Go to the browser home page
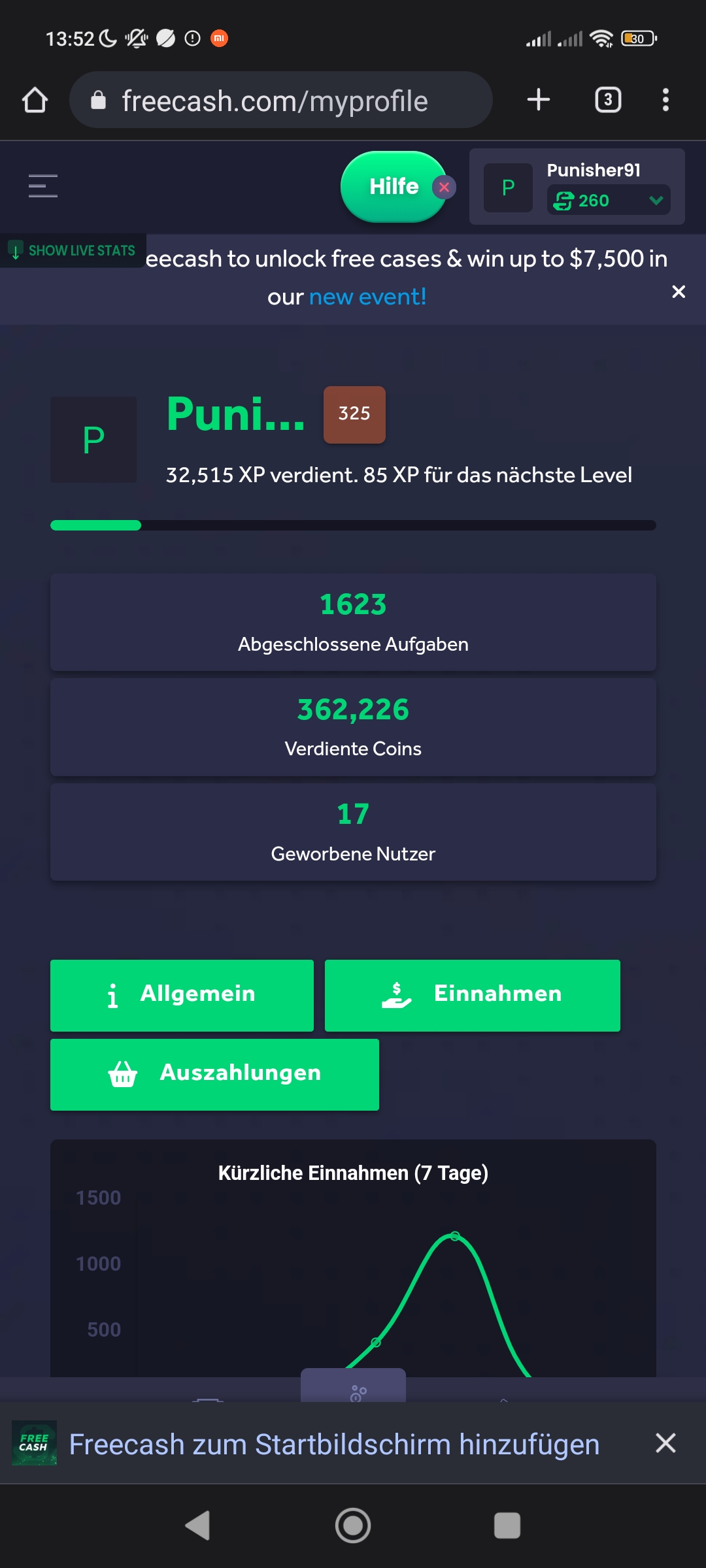The height and width of the screenshot is (1568, 706). pyautogui.click(x=35, y=101)
